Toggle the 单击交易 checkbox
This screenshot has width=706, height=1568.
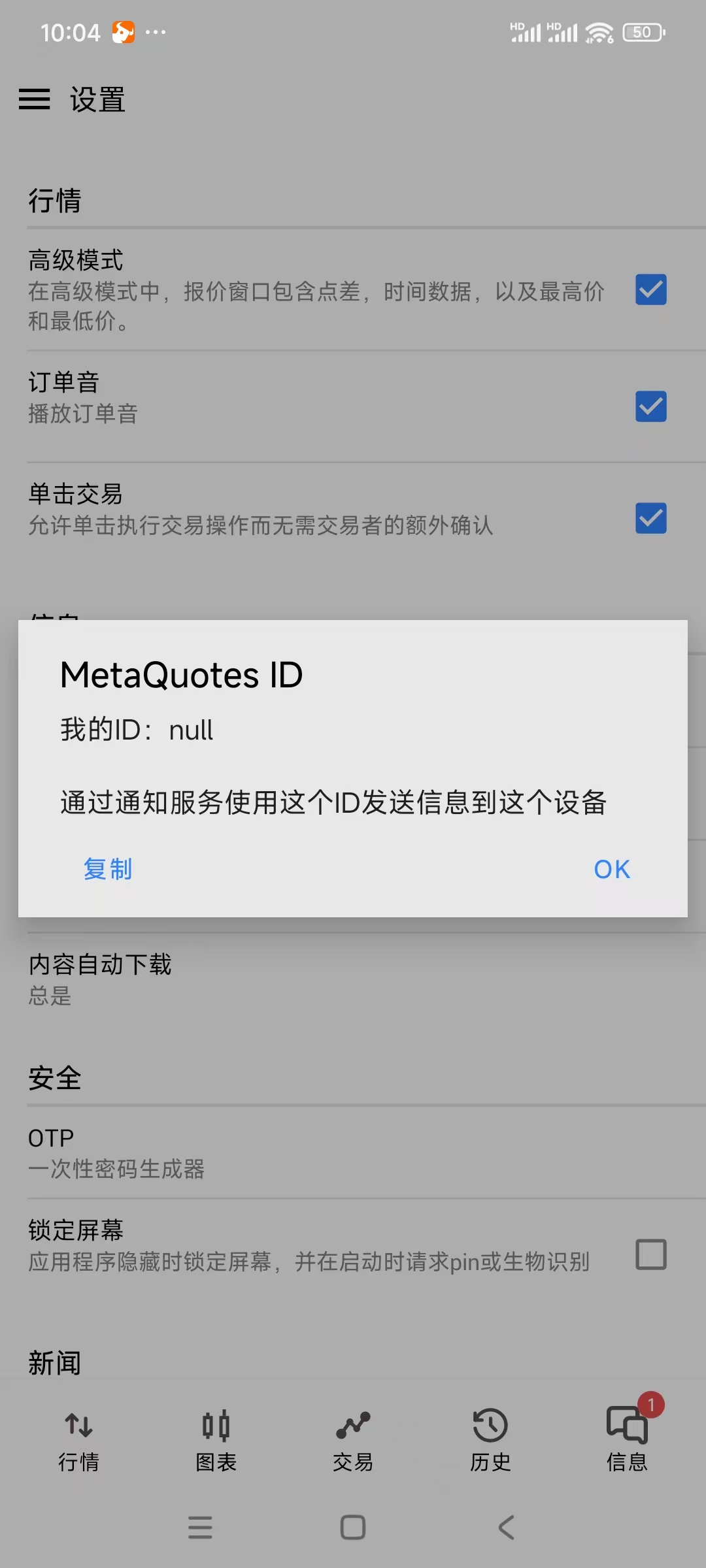pyautogui.click(x=650, y=518)
